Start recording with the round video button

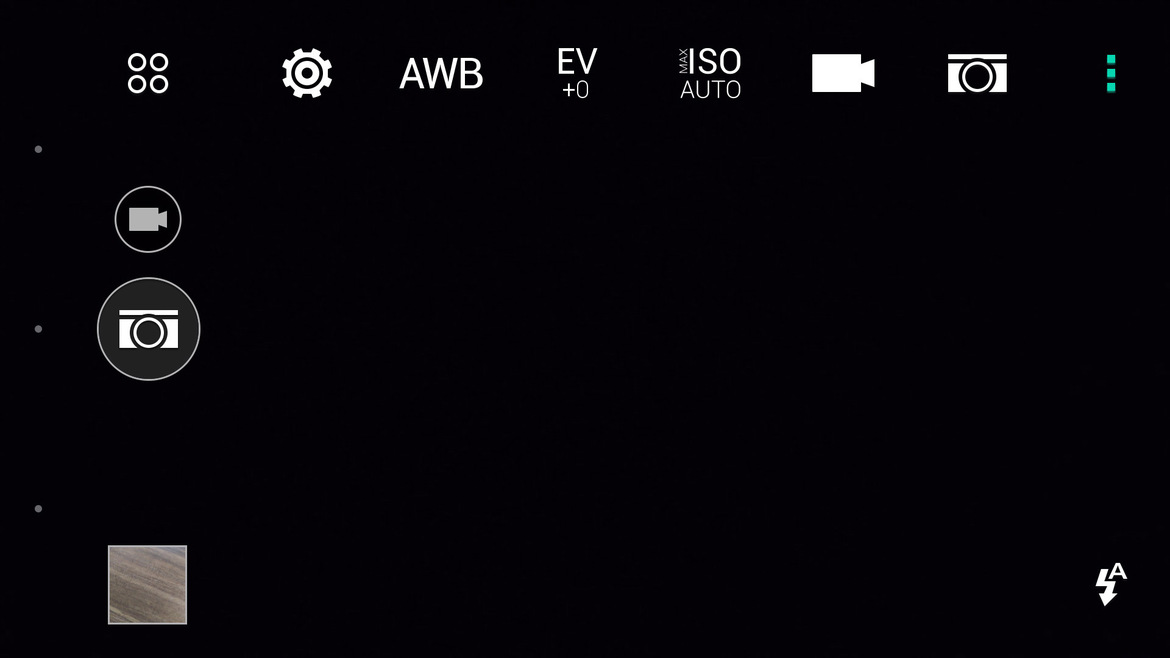click(148, 219)
